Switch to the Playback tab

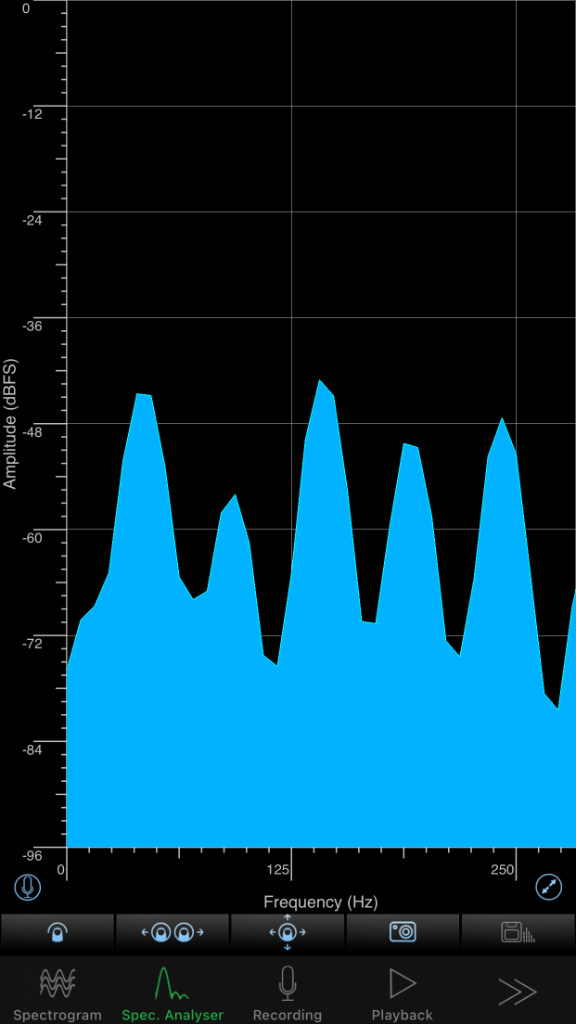pyautogui.click(x=402, y=993)
